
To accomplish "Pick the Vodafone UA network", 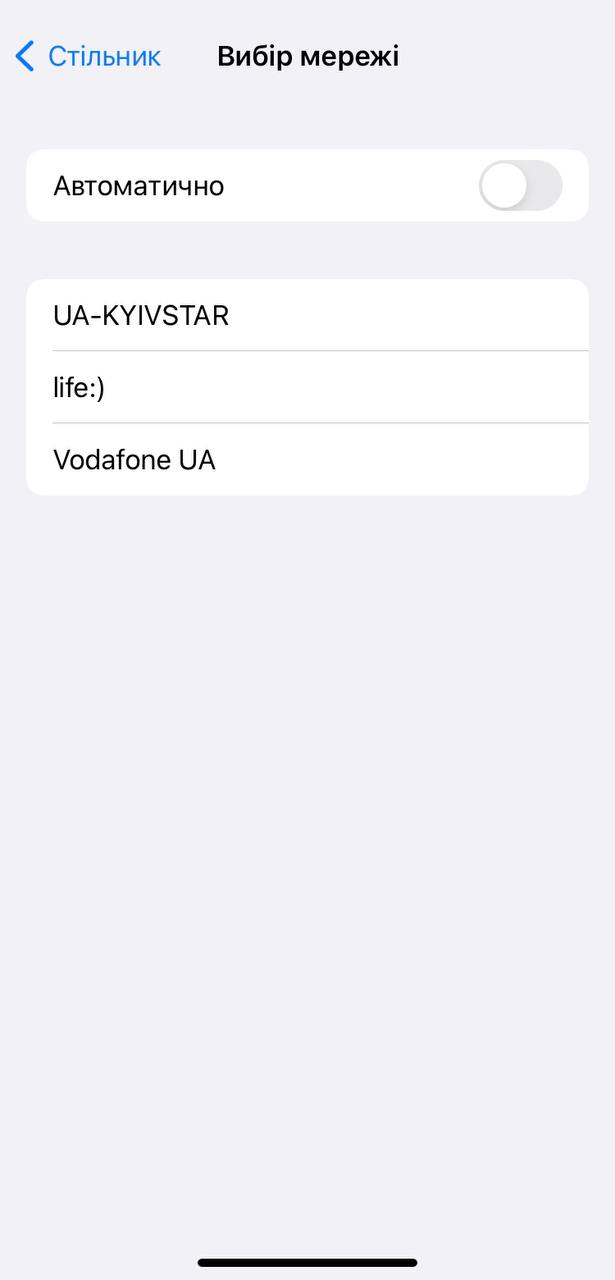I will (x=306, y=460).
